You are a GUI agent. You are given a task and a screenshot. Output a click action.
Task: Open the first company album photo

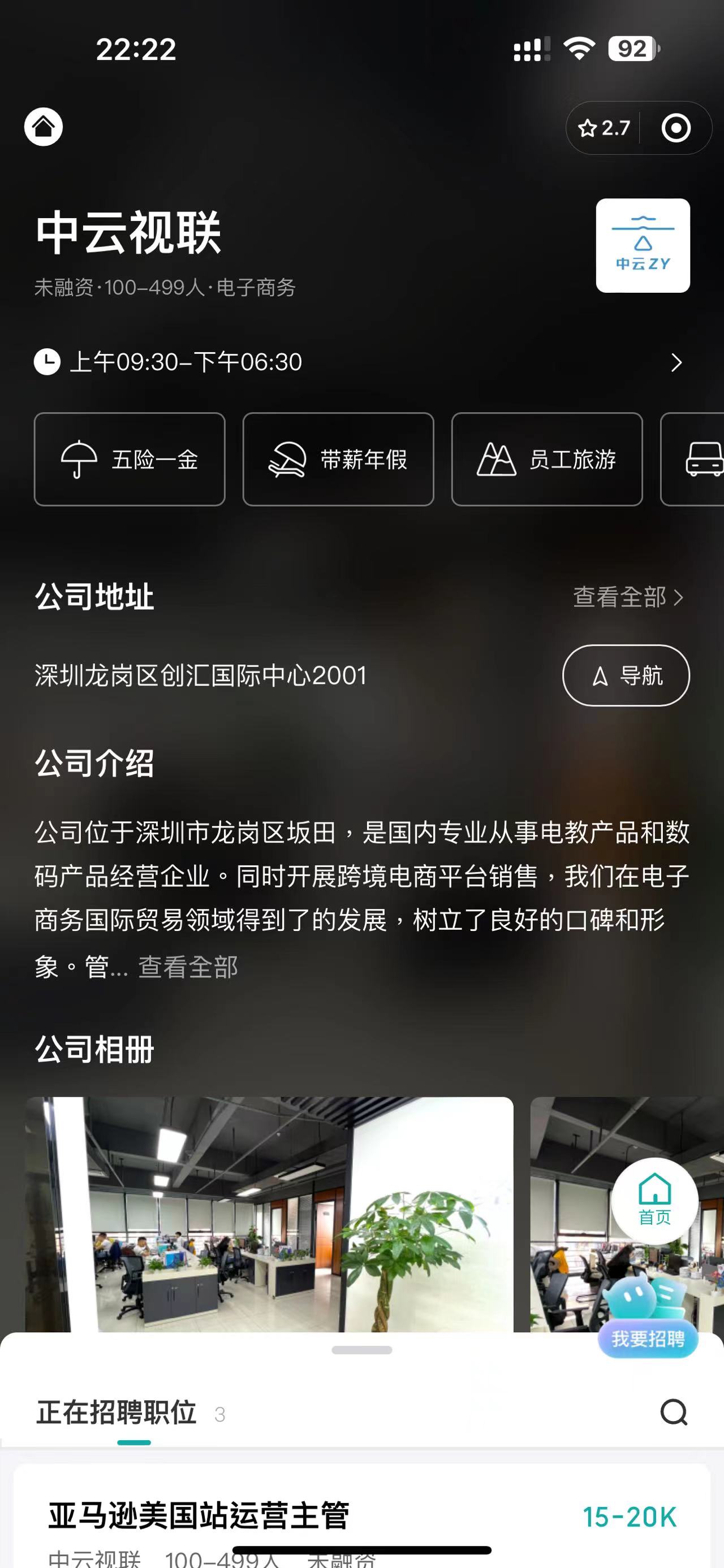coord(269,1214)
